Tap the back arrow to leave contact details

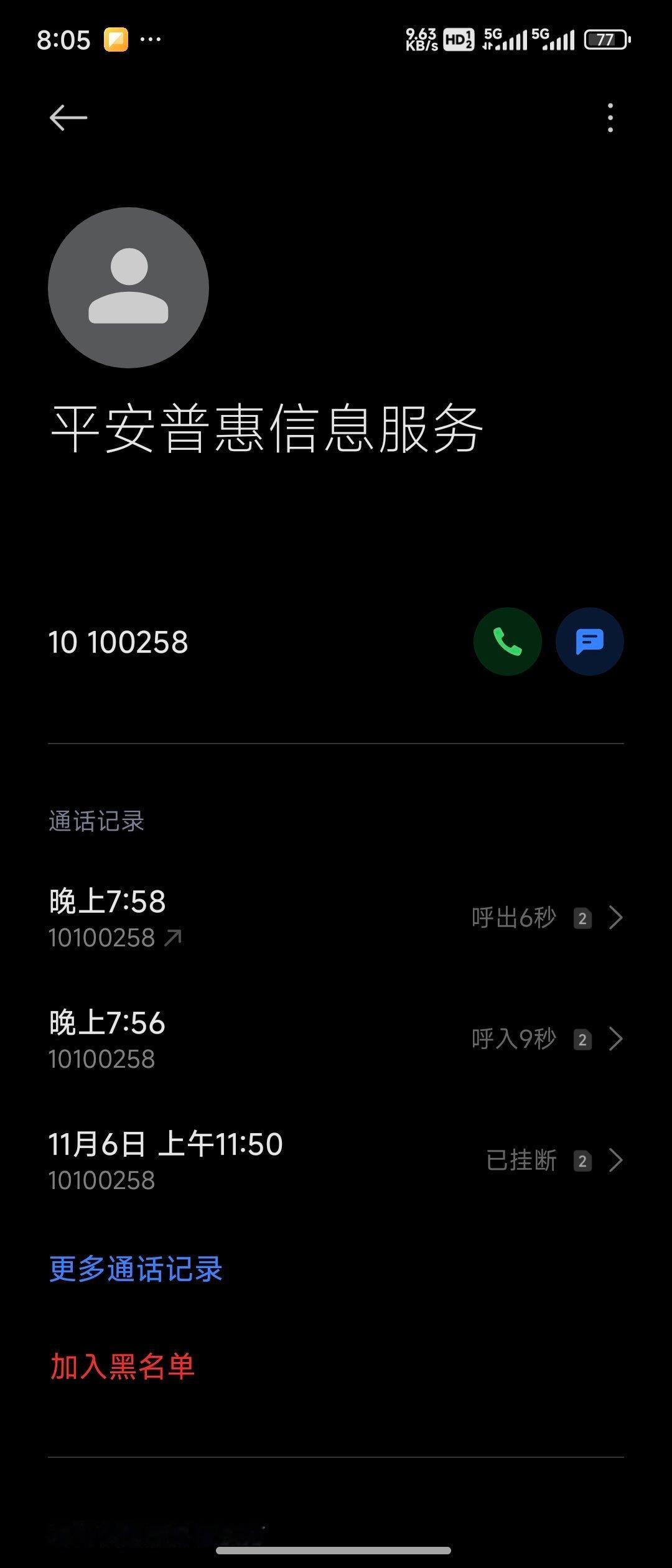click(x=68, y=116)
